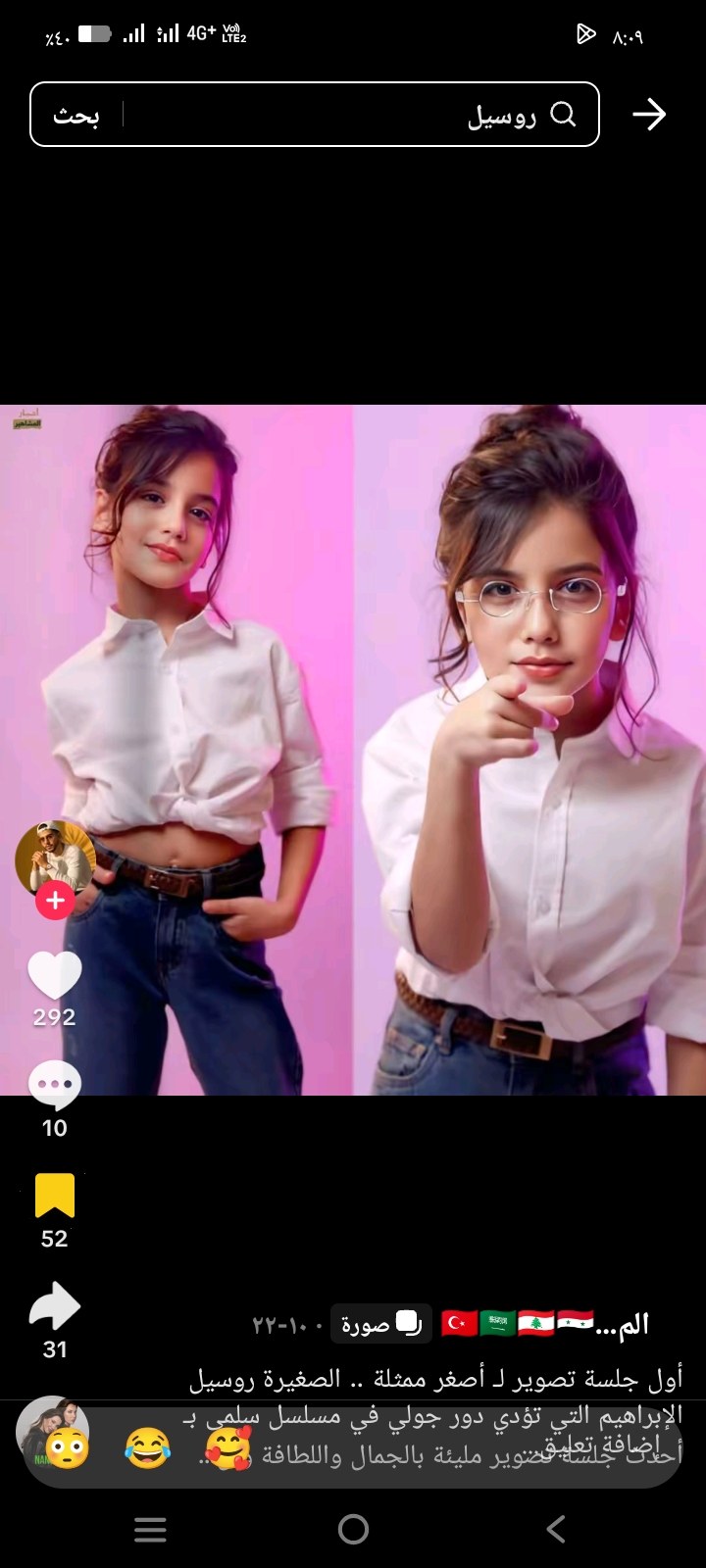Like this post with the heart
The height and width of the screenshot is (1568, 706).
(x=55, y=976)
